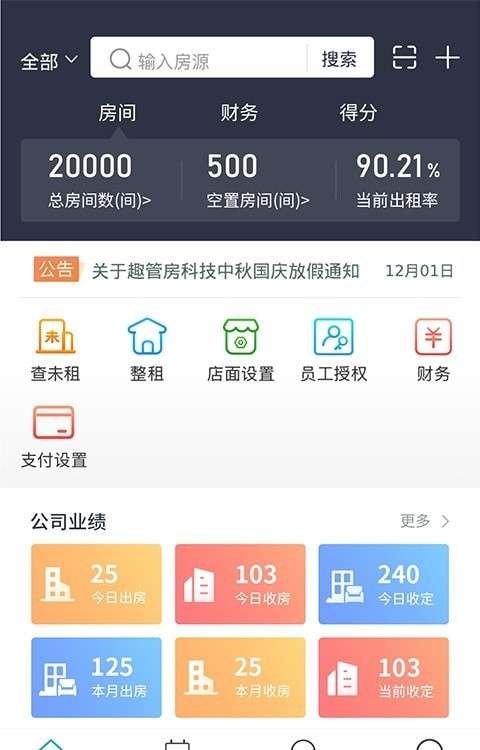Open 支付设置
The width and height of the screenshot is (480, 750).
pos(54,437)
